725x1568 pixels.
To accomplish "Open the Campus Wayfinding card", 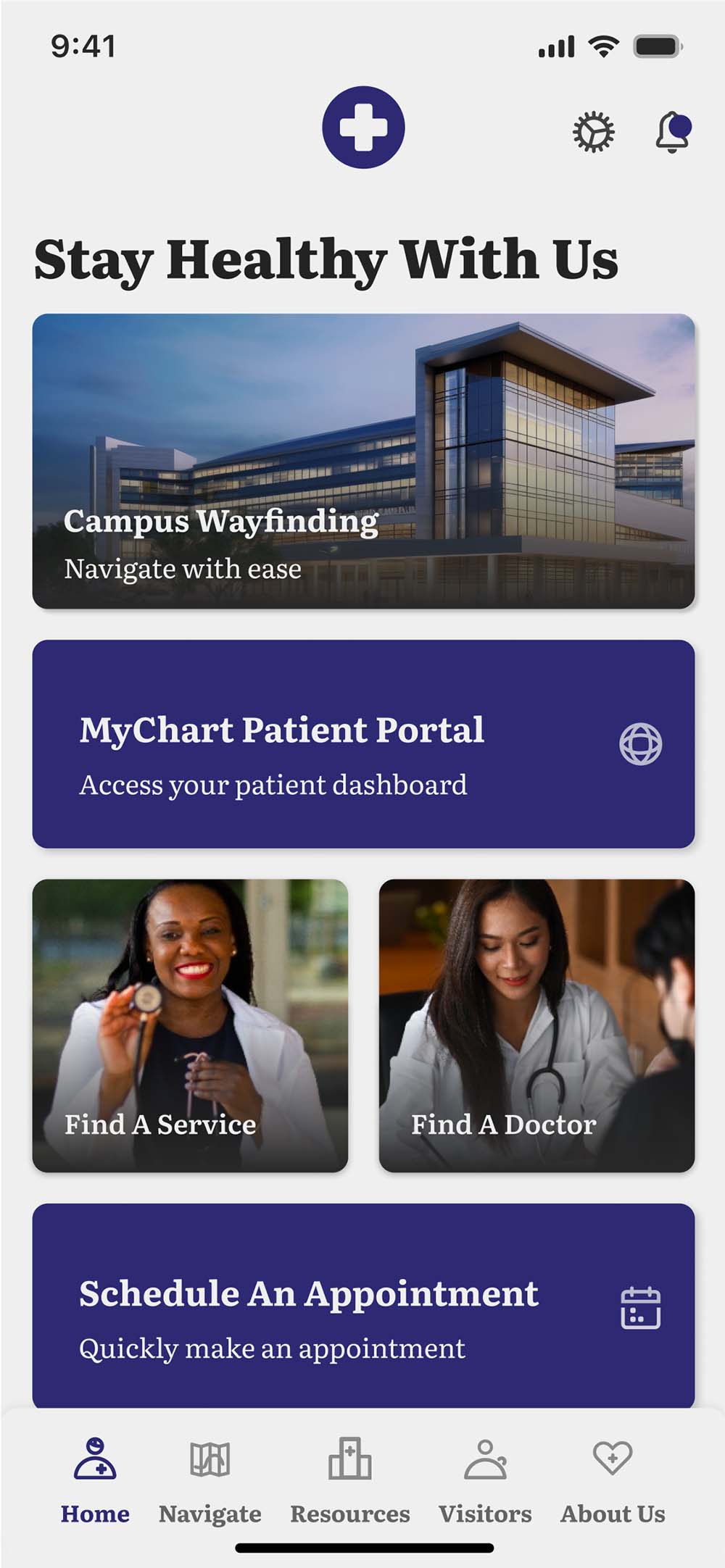I will pyautogui.click(x=362, y=460).
